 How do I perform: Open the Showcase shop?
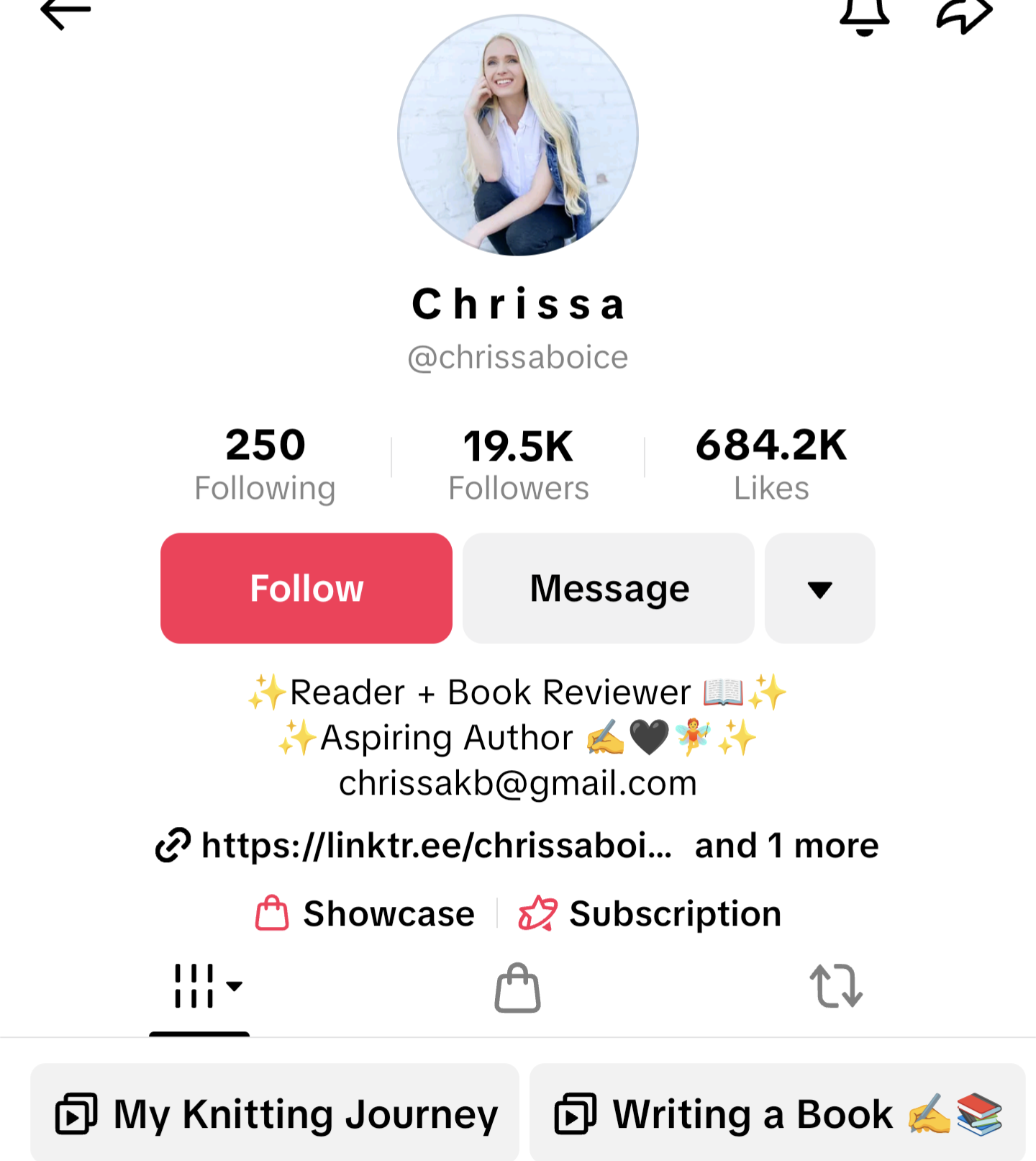pos(365,913)
